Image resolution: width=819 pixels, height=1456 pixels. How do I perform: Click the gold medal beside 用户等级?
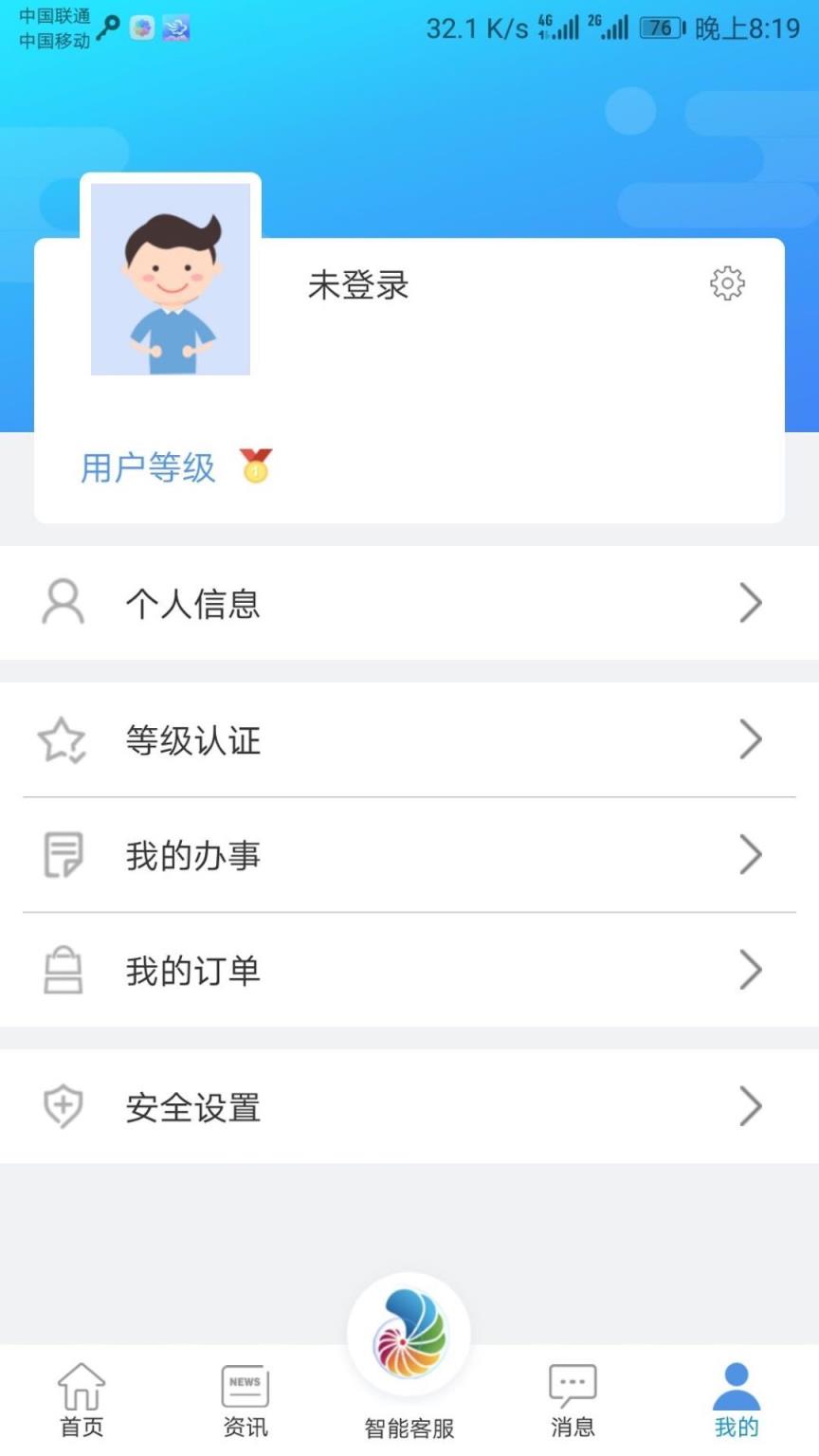point(256,466)
